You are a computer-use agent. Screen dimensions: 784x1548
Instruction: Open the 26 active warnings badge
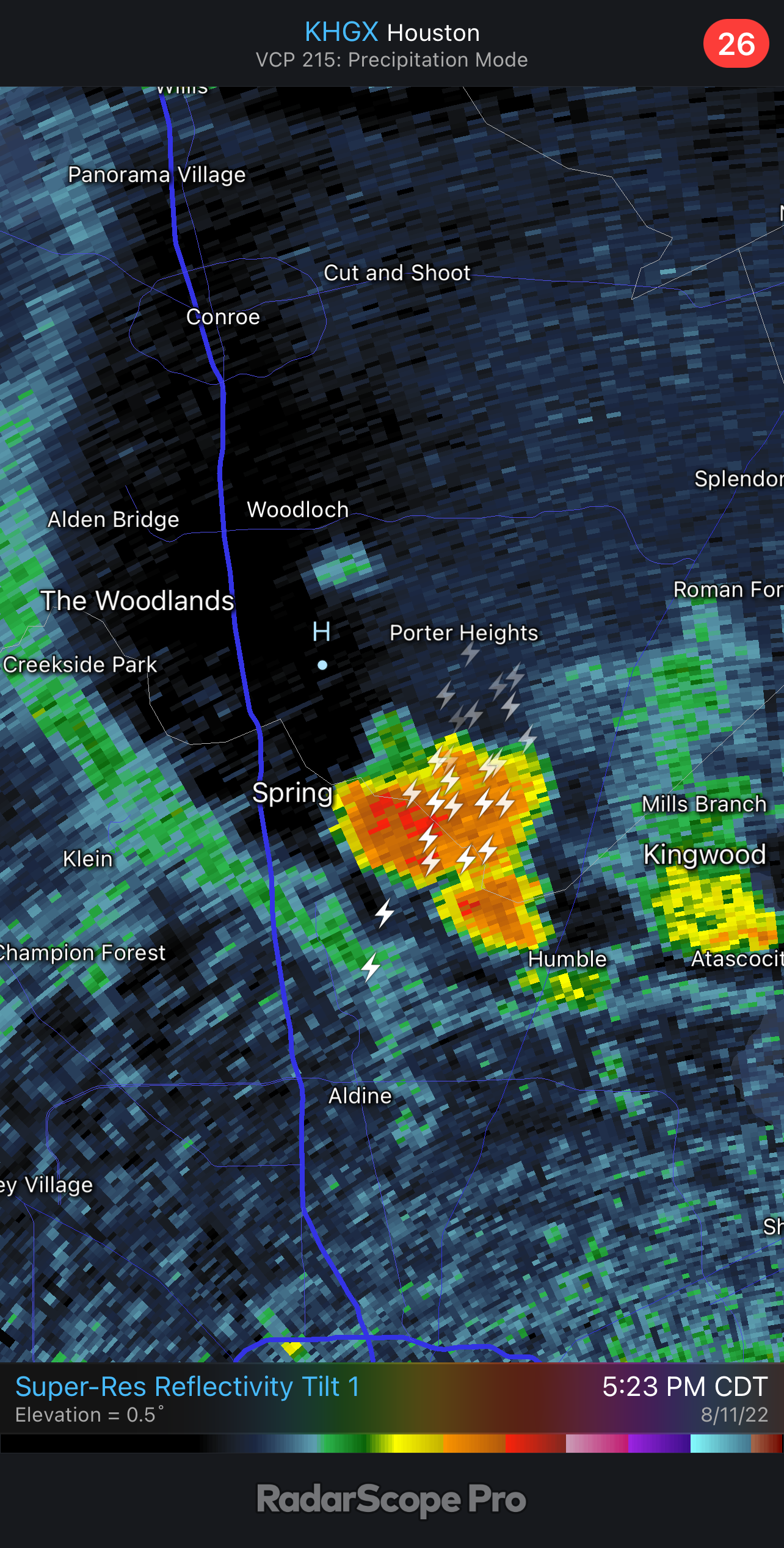(x=736, y=44)
